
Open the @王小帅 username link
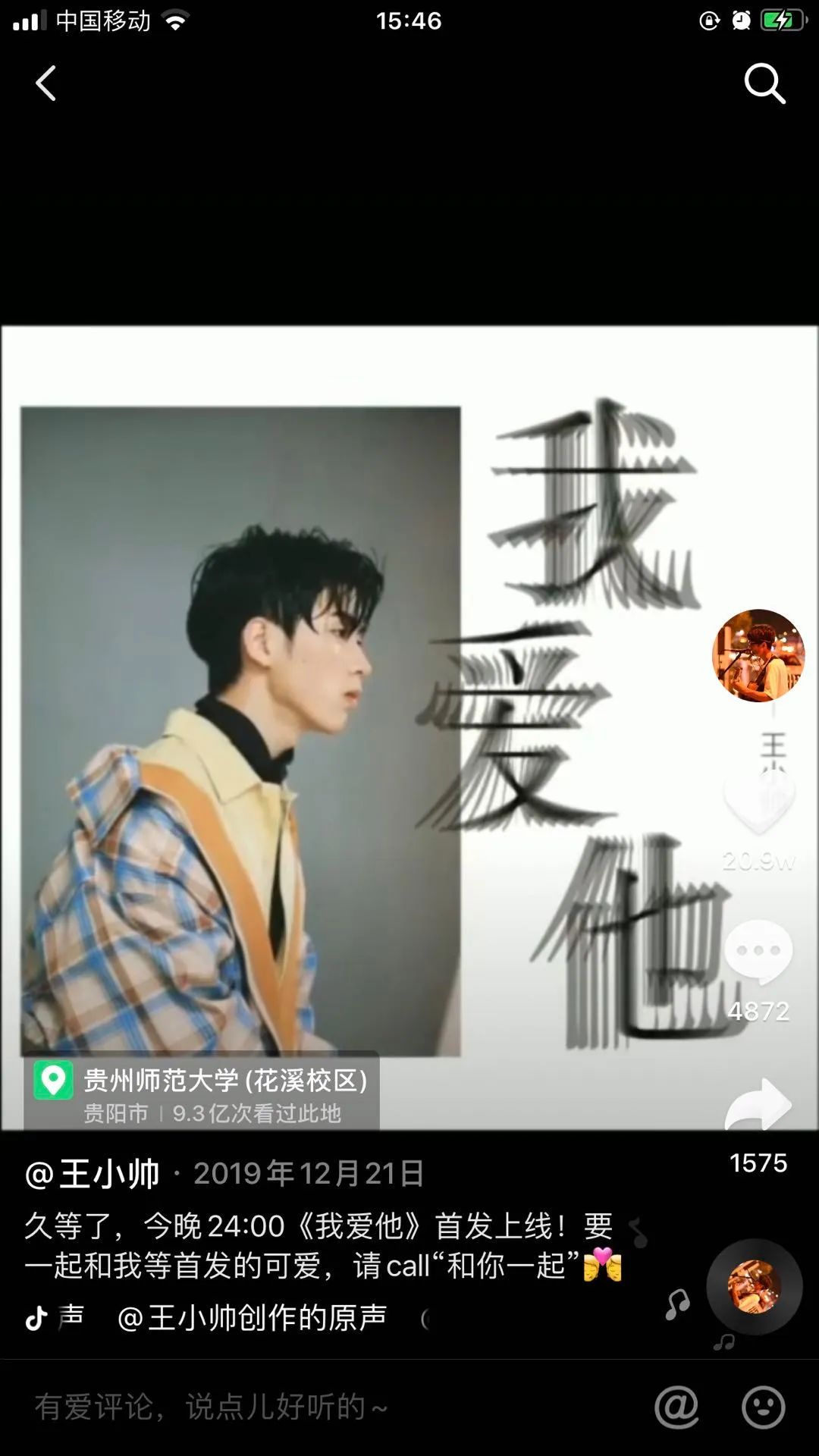click(x=92, y=1174)
